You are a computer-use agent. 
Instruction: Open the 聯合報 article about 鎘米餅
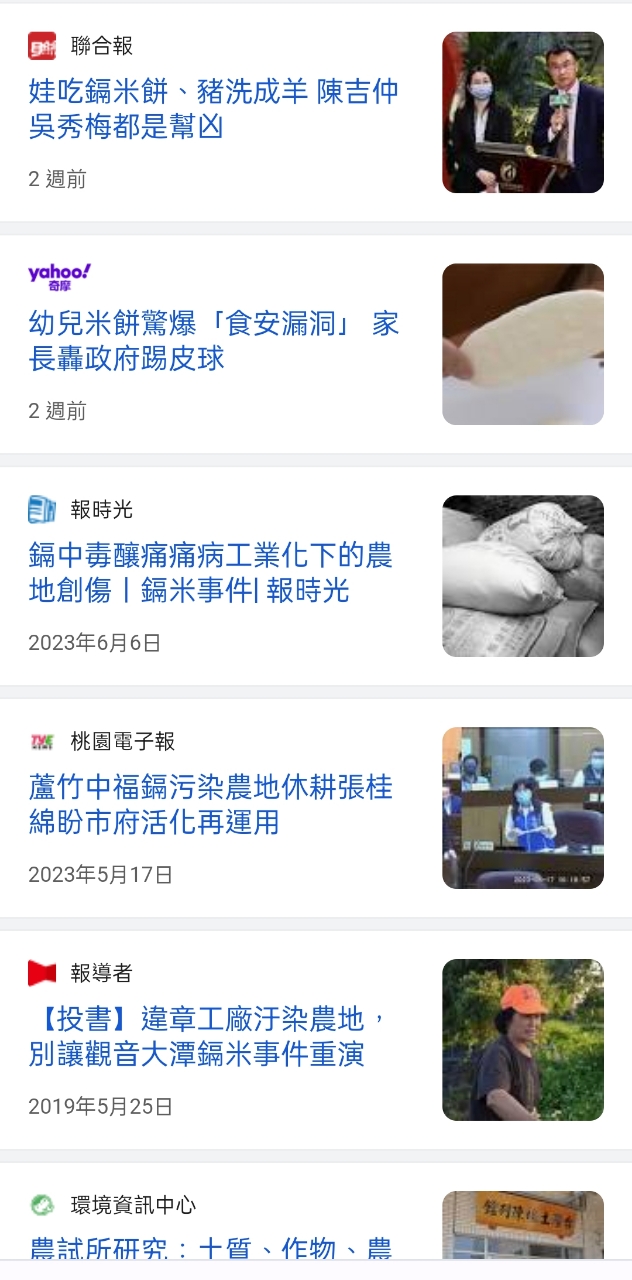214,109
